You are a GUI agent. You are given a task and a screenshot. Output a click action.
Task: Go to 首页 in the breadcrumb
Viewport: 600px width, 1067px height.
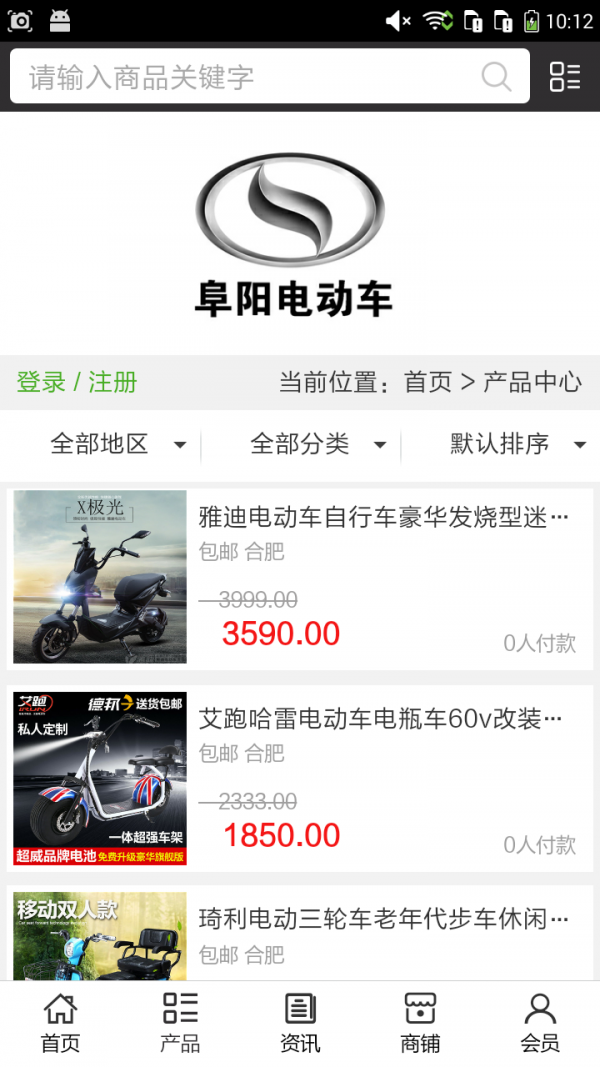[x=427, y=382]
